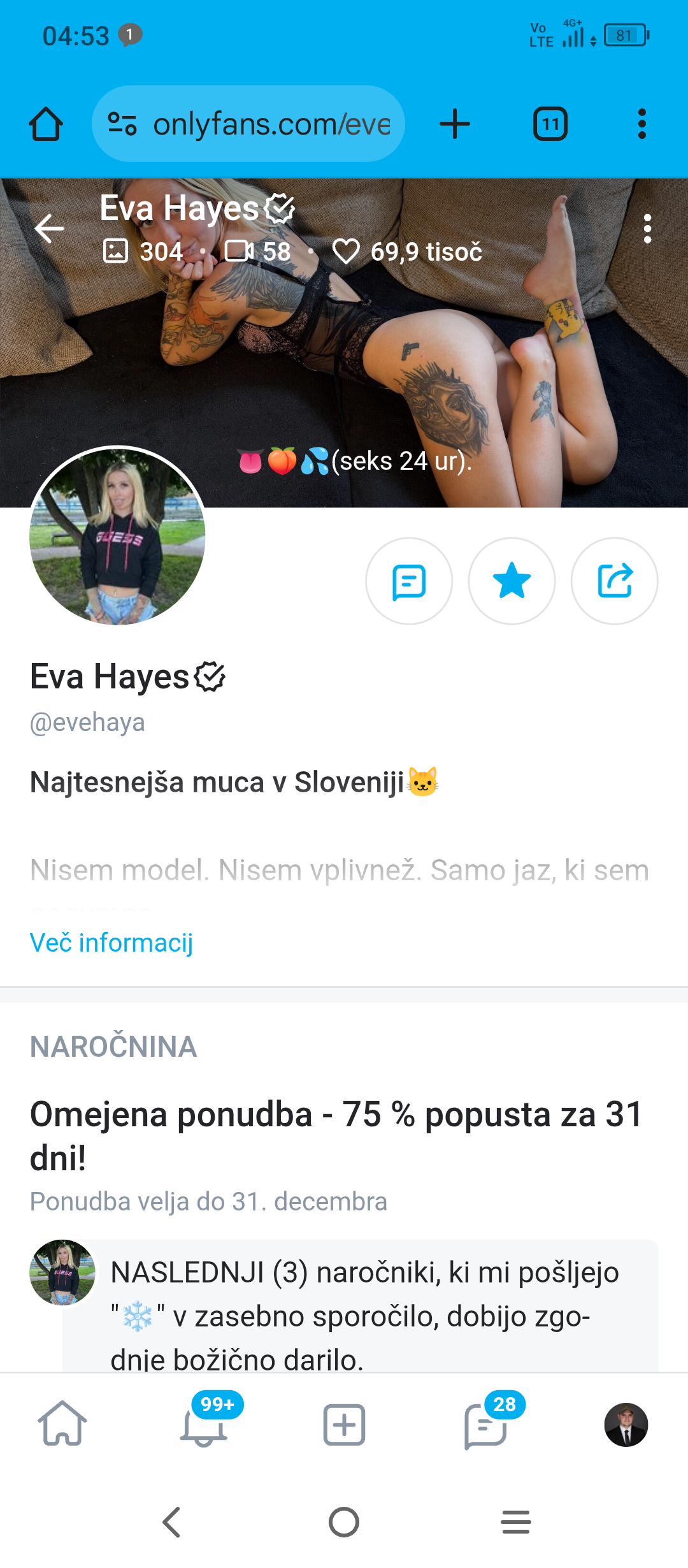Create a new post
The image size is (688, 1568).
[344, 1425]
